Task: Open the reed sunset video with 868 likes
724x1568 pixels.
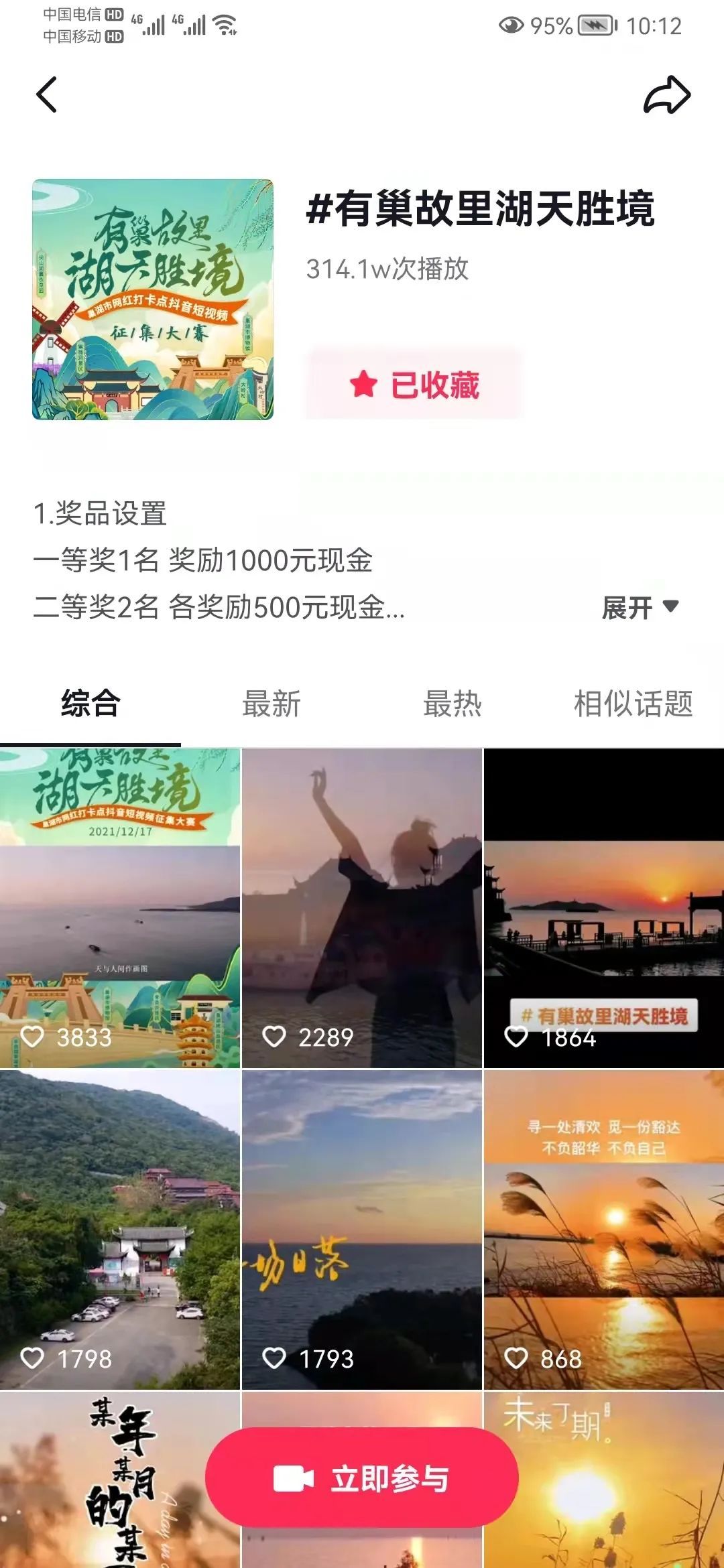Action: [x=603, y=1230]
